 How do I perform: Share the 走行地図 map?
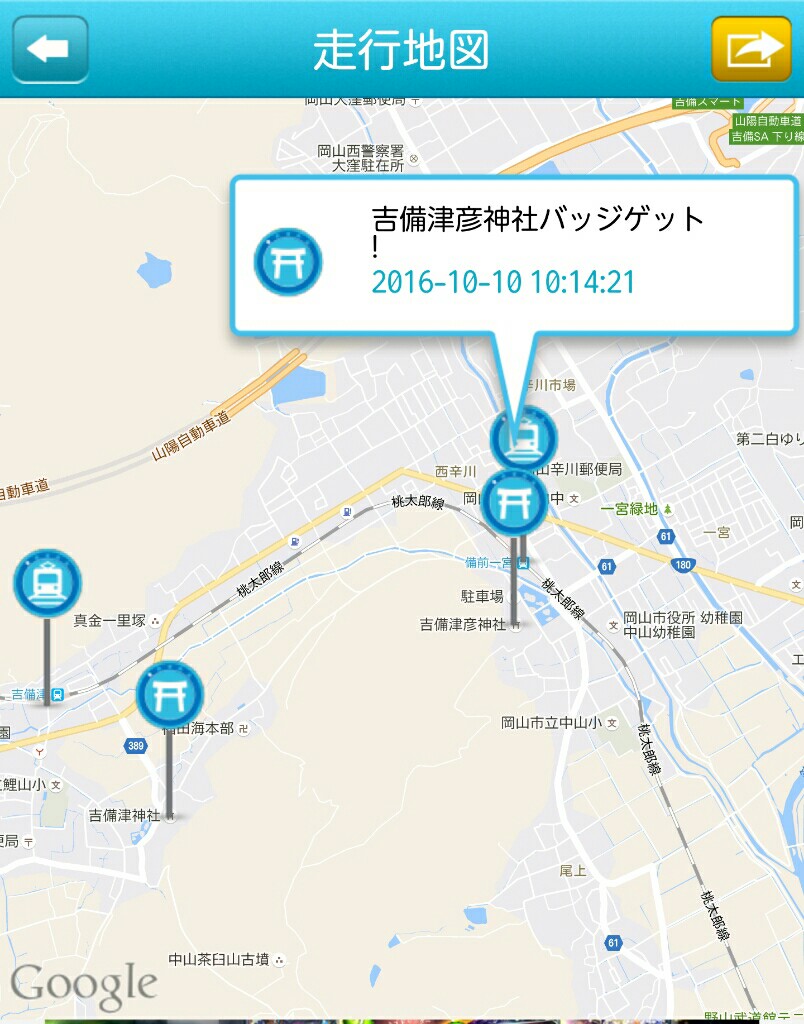tap(750, 49)
